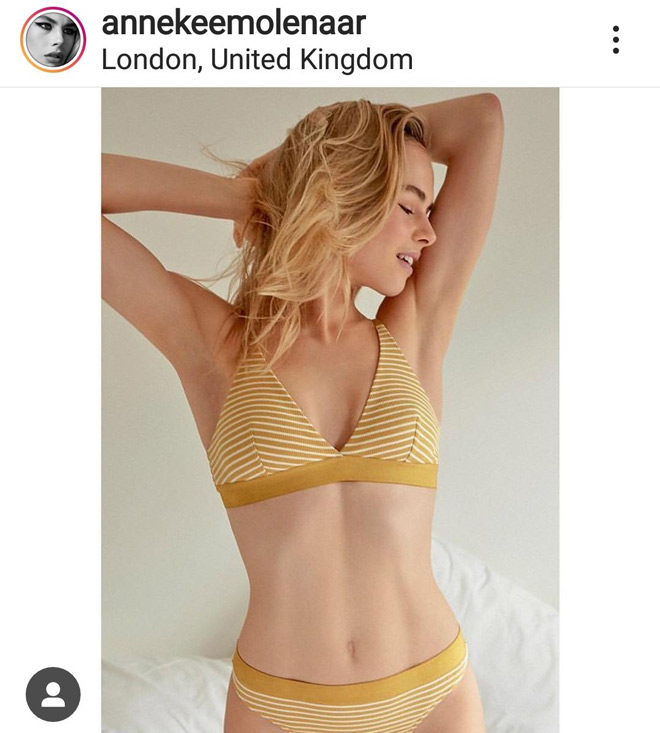Screen dimensions: 660x733
Task: Open the London, United Kingdom location
Action: (x=257, y=59)
